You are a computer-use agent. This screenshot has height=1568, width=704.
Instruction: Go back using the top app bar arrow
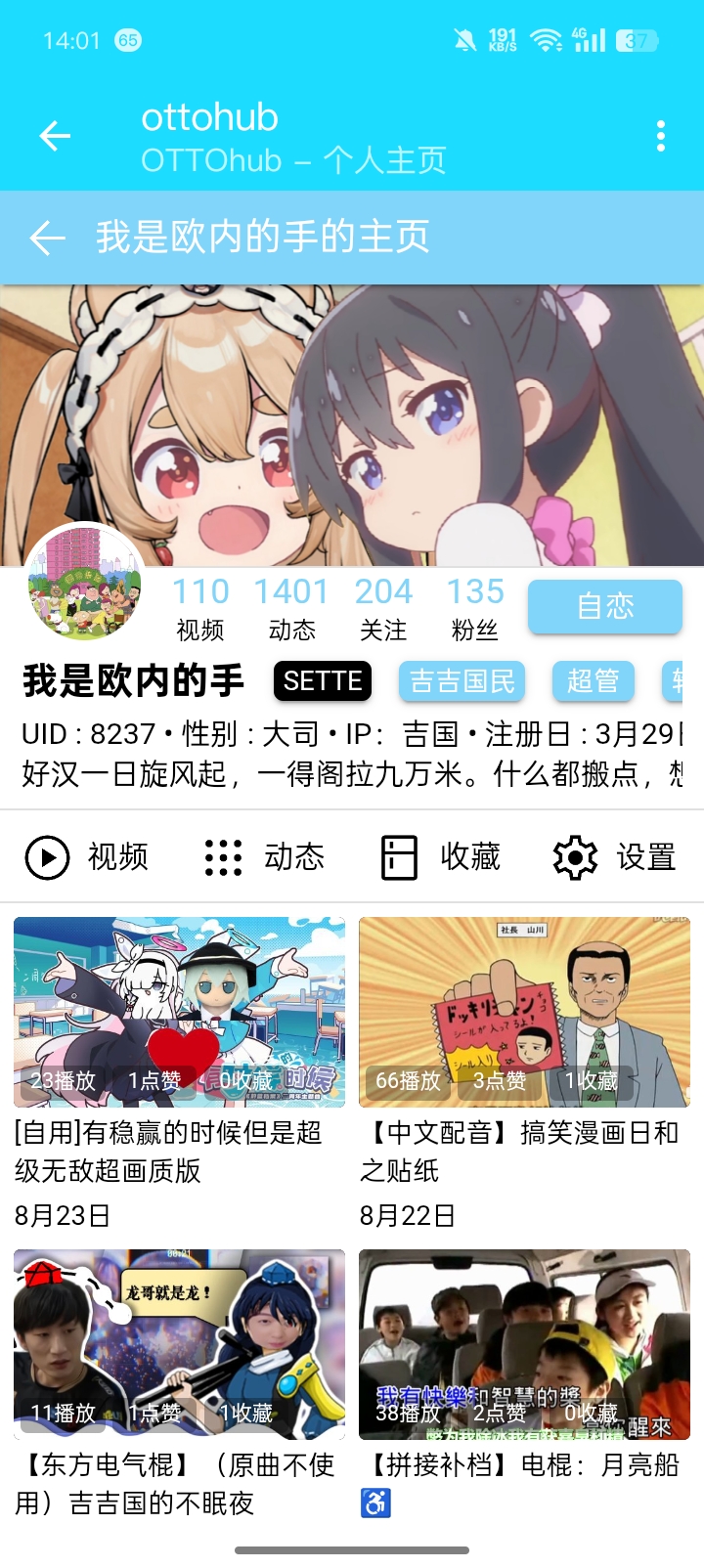pyautogui.click(x=55, y=136)
